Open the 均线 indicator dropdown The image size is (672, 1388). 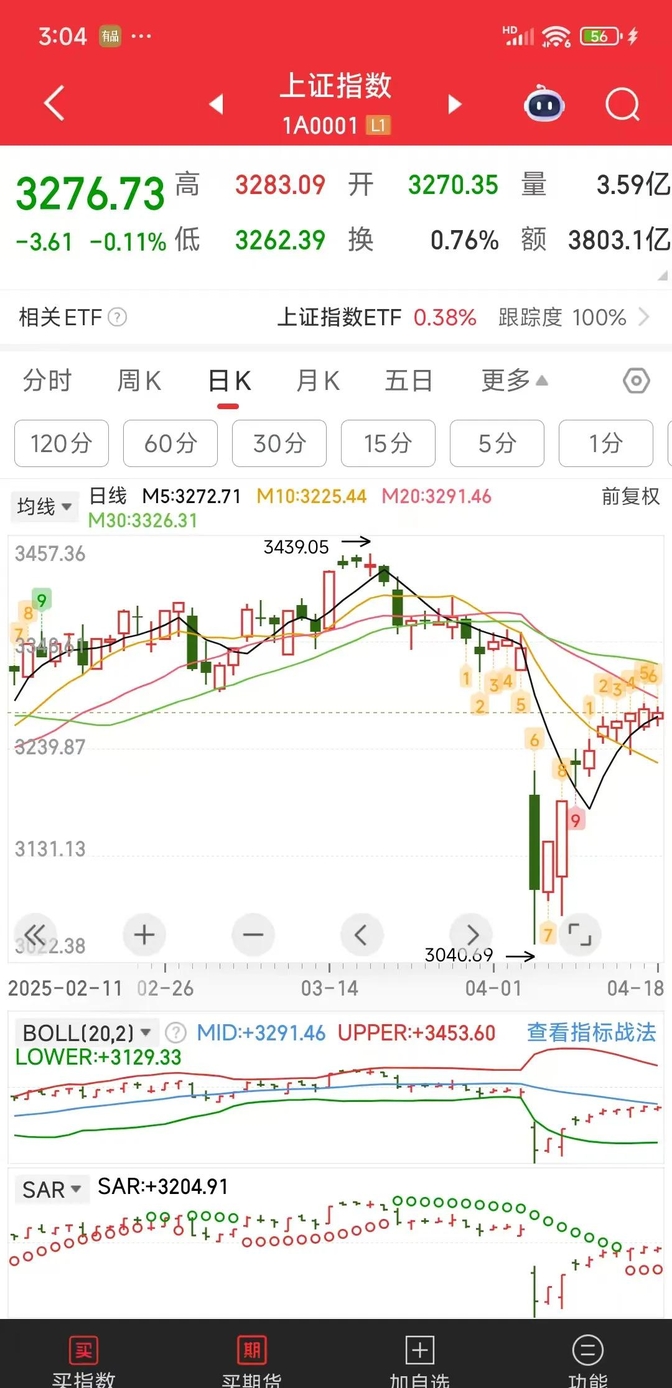click(x=45, y=506)
